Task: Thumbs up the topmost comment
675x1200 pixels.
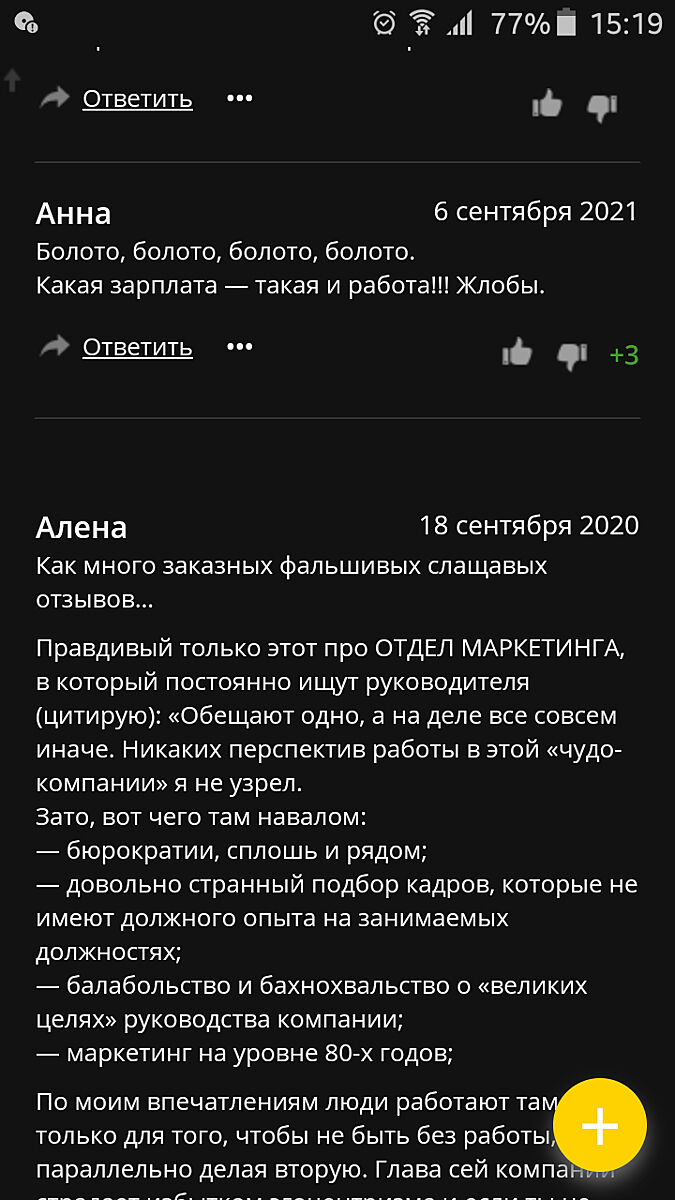Action: pos(547,104)
